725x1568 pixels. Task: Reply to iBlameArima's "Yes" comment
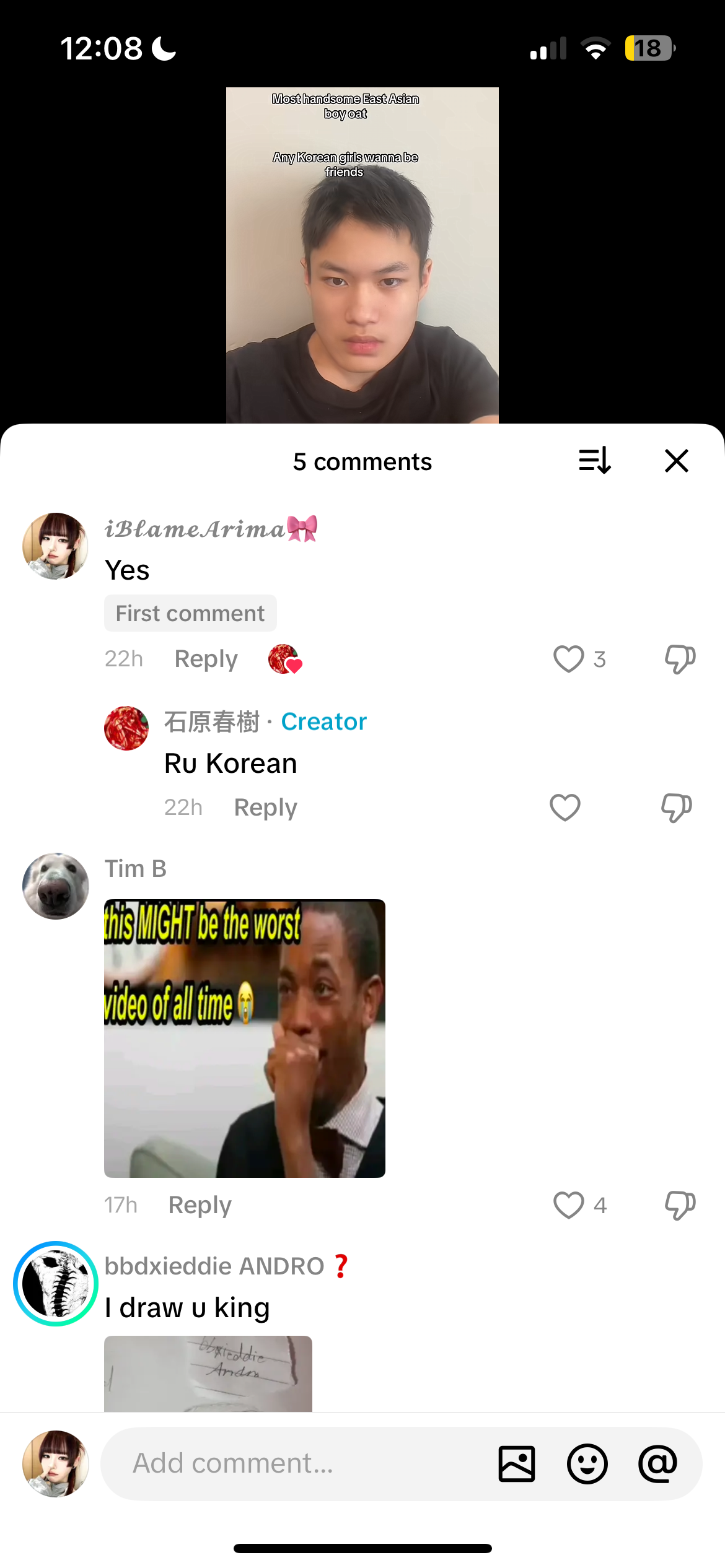click(x=206, y=659)
